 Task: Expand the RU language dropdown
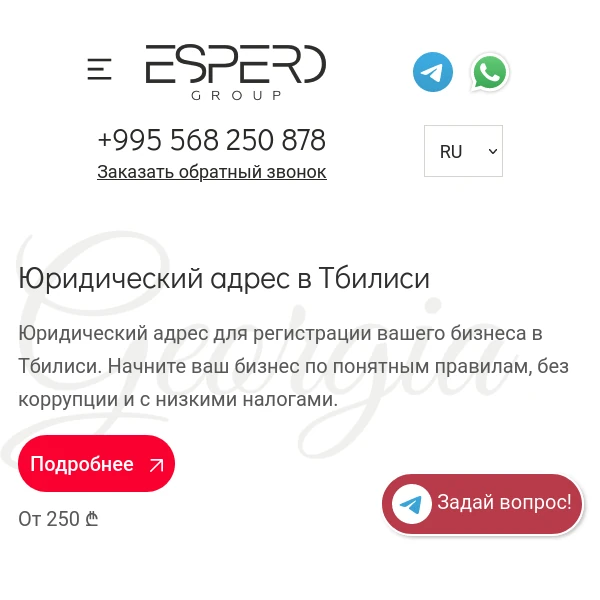pyautogui.click(x=463, y=151)
